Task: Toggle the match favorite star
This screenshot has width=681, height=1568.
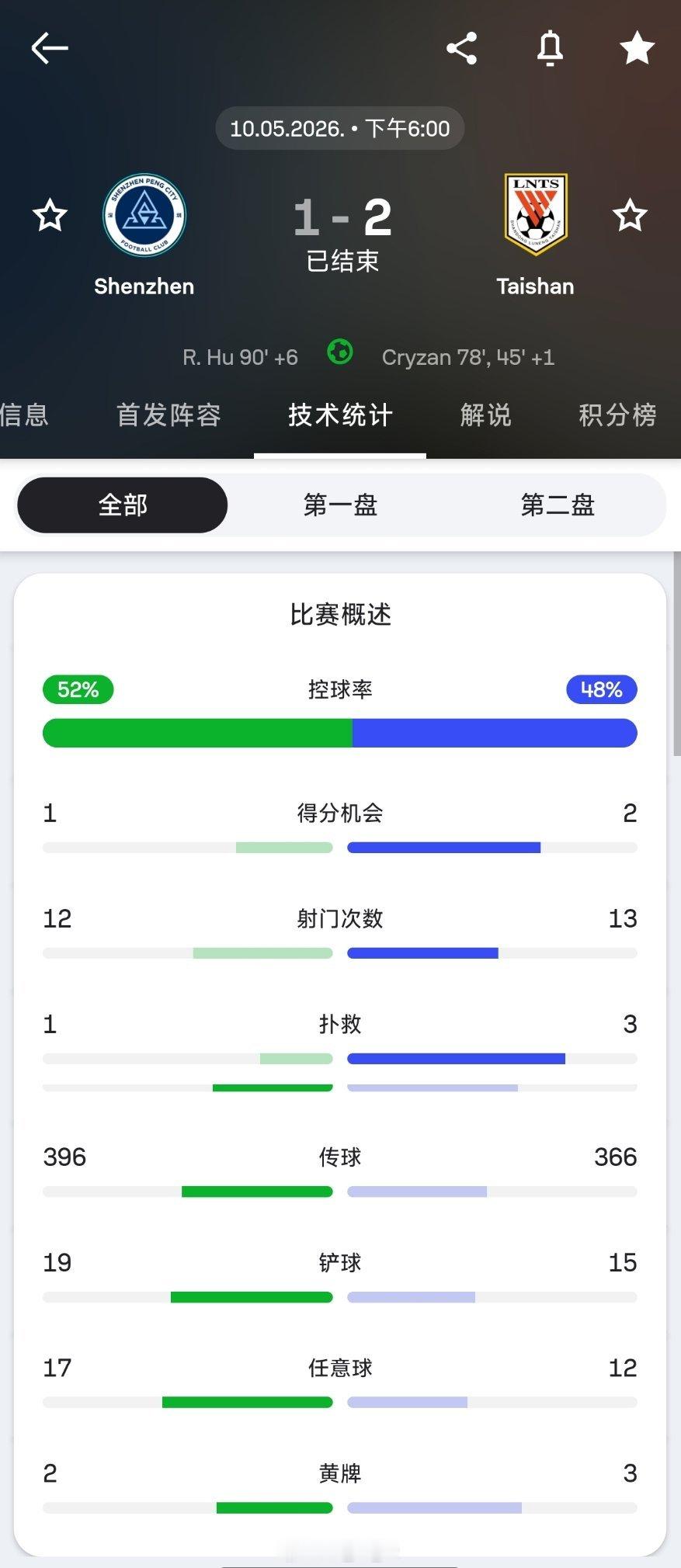Action: [x=638, y=48]
